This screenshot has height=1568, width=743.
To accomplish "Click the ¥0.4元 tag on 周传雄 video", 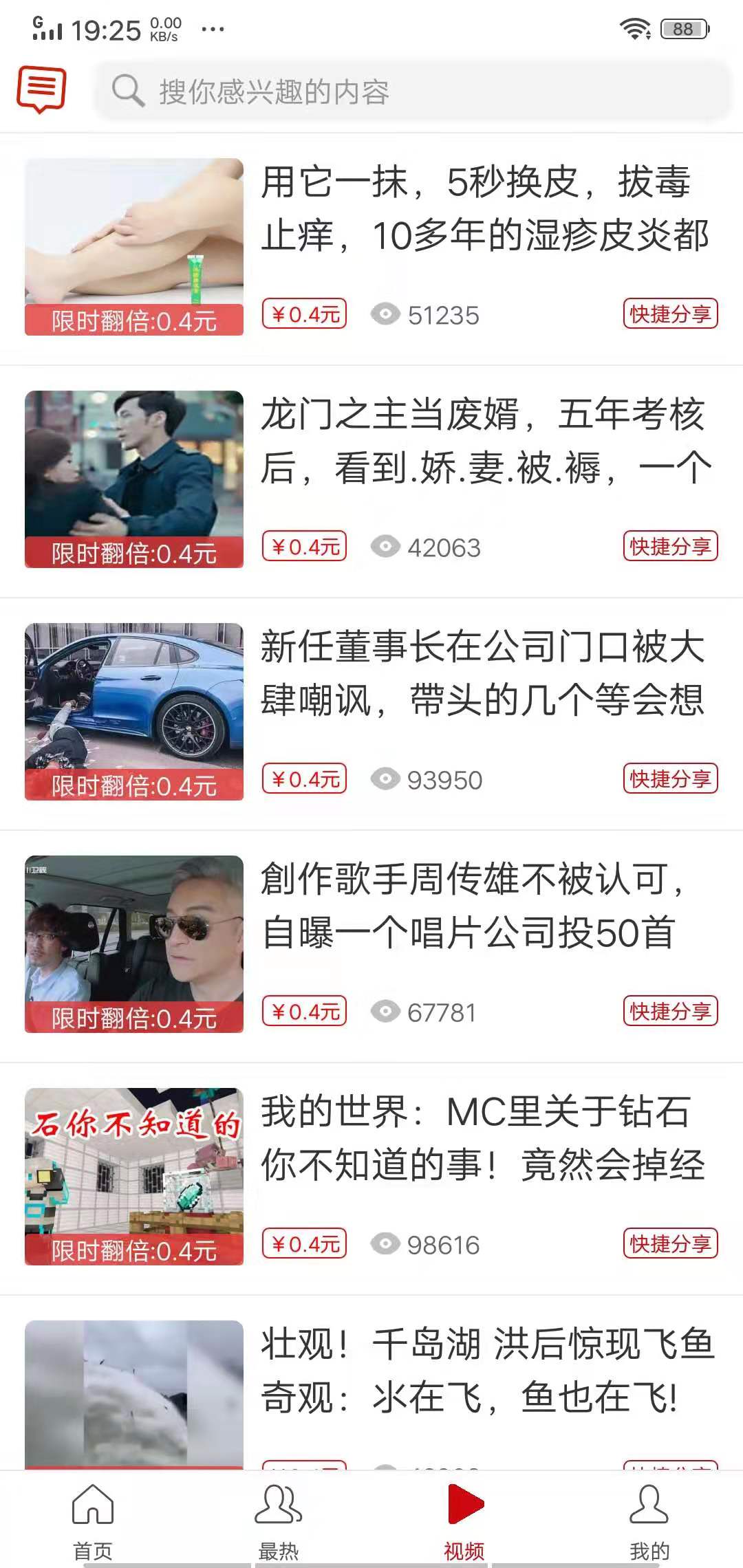I will pos(303,1011).
